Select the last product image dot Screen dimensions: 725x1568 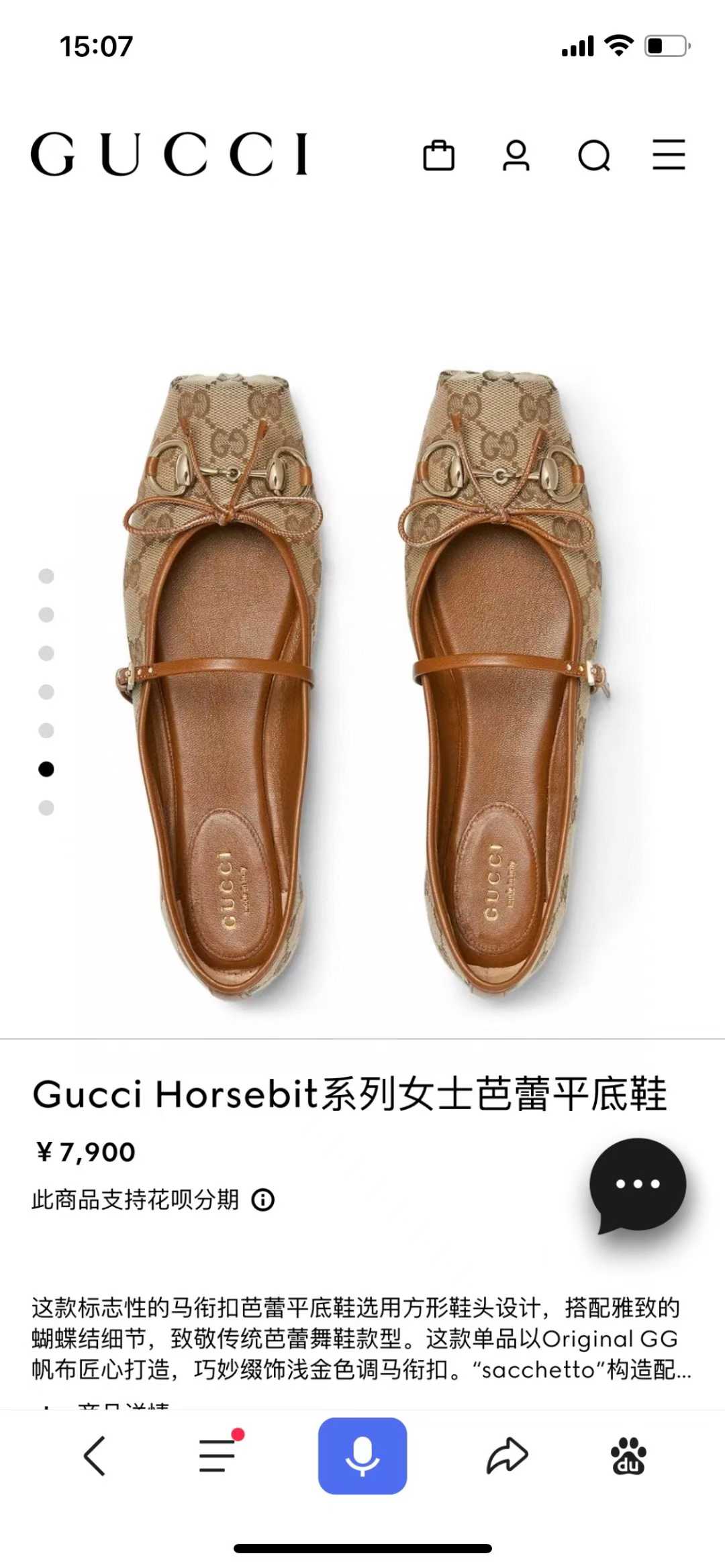(46, 808)
